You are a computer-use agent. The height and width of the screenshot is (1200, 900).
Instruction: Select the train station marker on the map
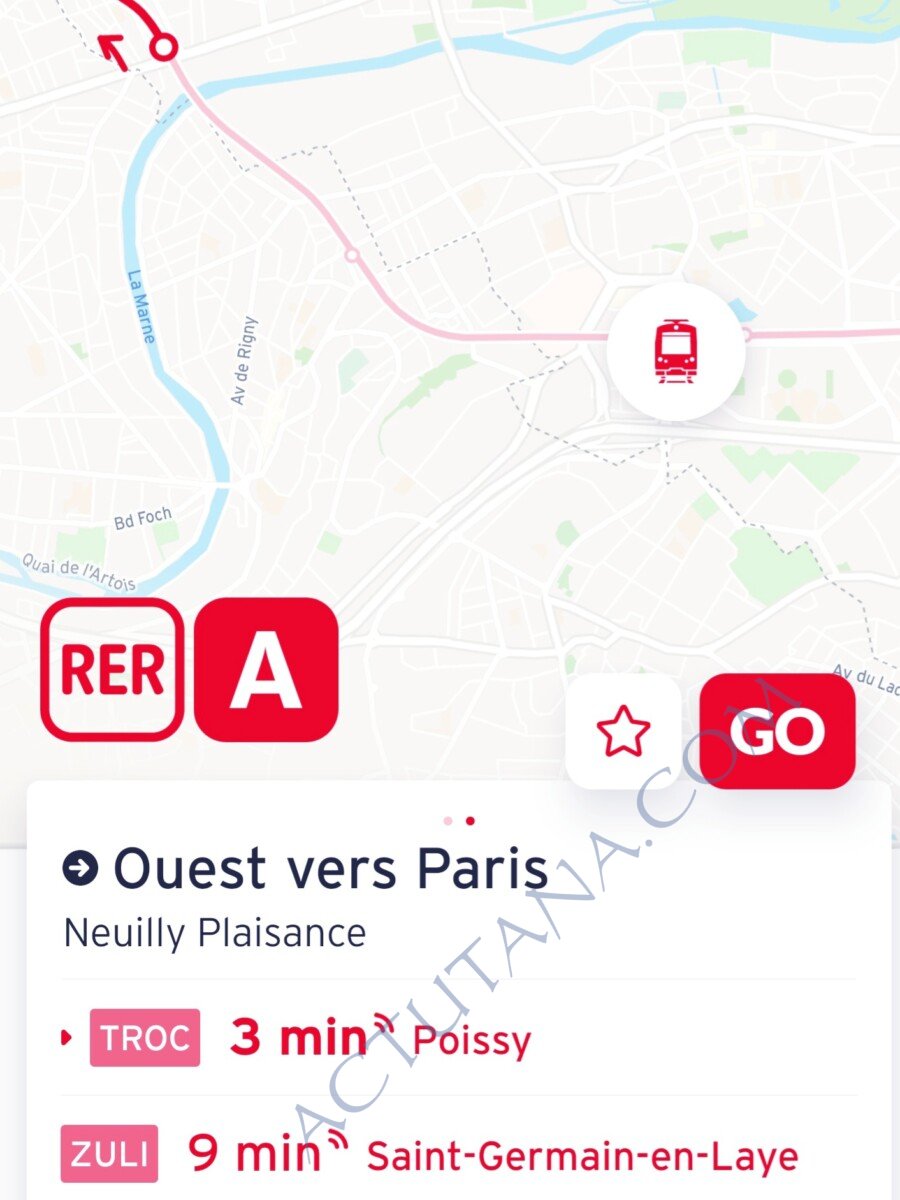tap(677, 351)
